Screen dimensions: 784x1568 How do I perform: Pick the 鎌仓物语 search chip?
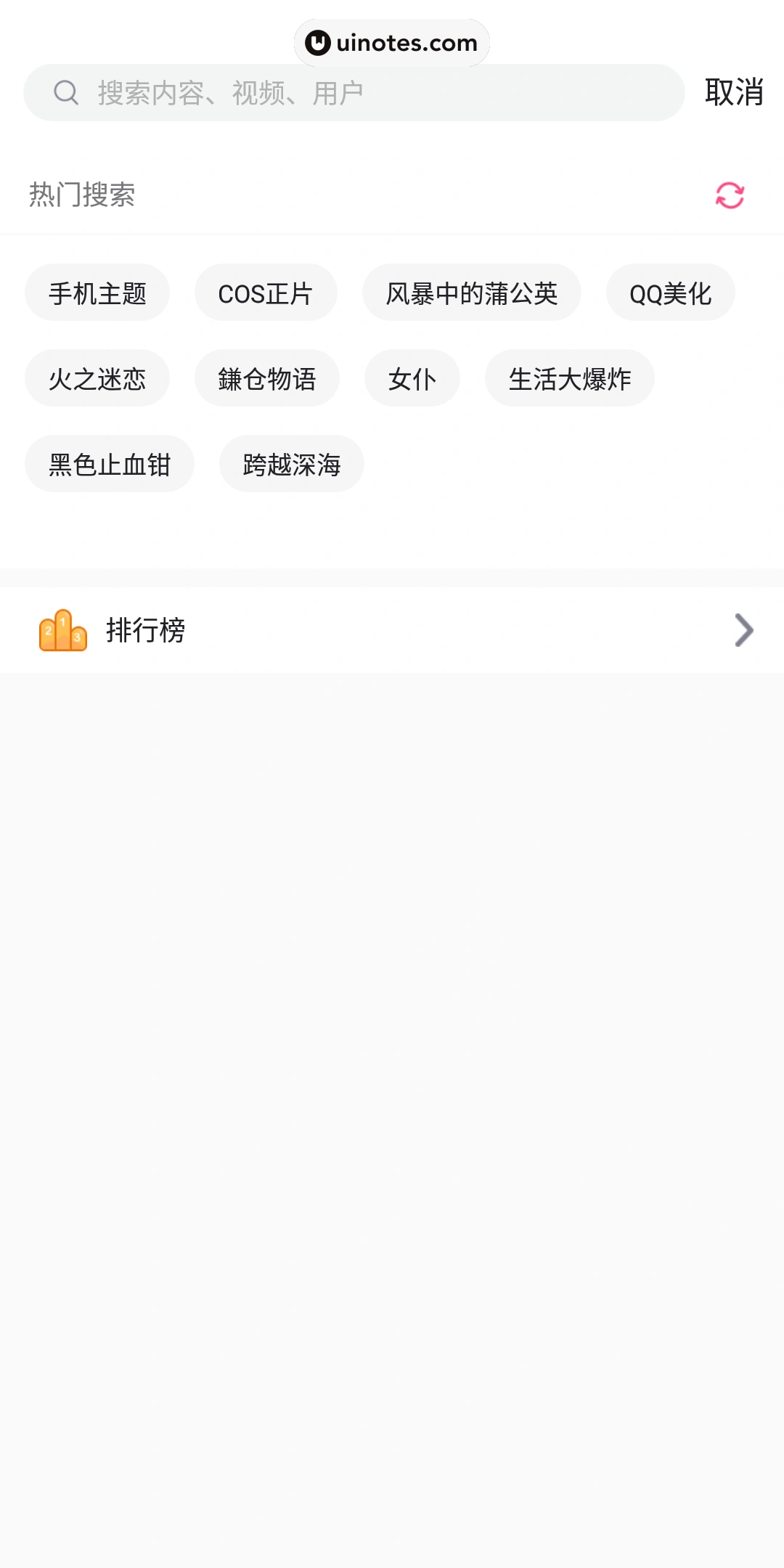(x=267, y=379)
